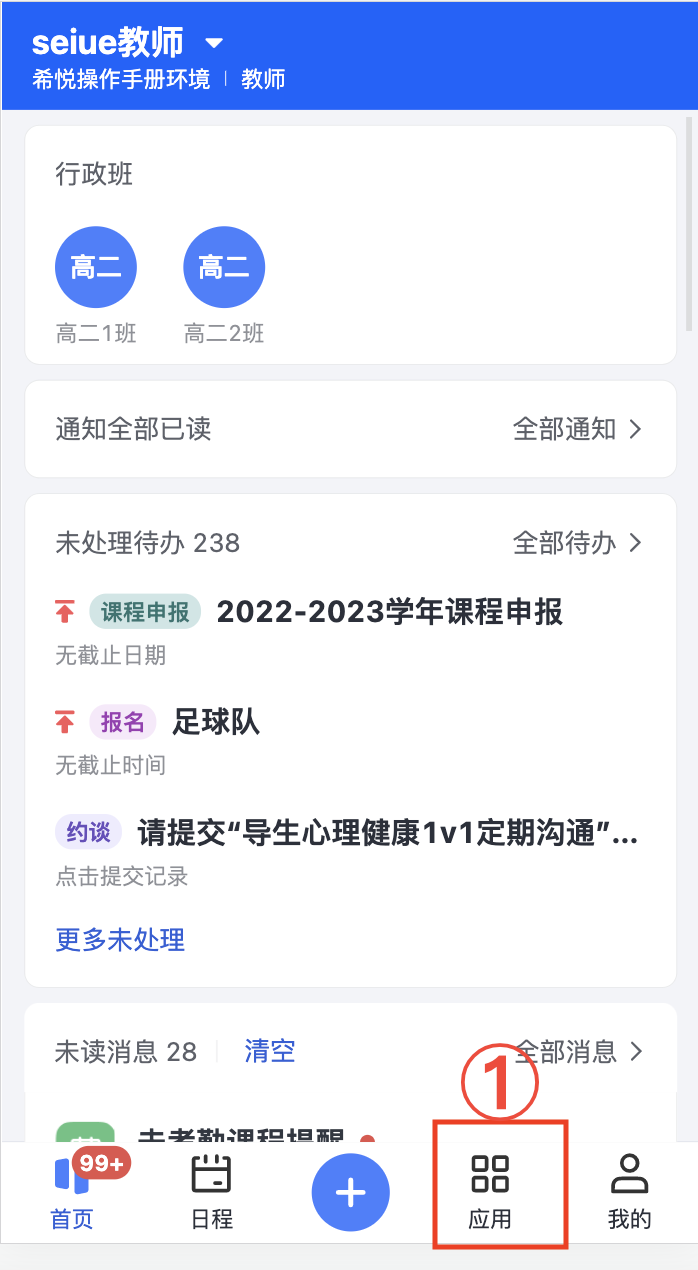Viewport: 698px width, 1270px height.
Task: Switch to the 日程 tab
Action: click(211, 1192)
